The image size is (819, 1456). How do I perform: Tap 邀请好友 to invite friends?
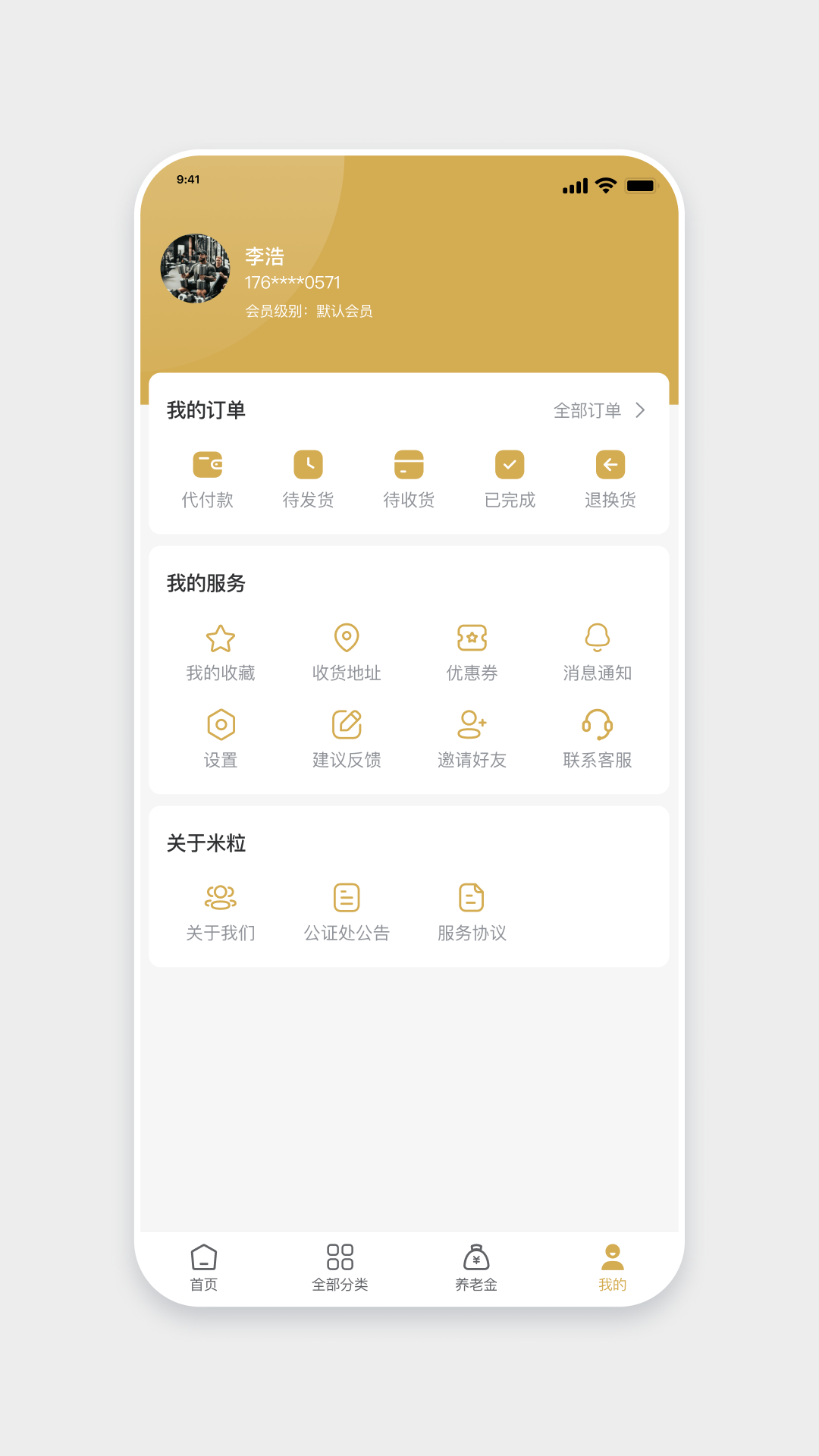472,739
